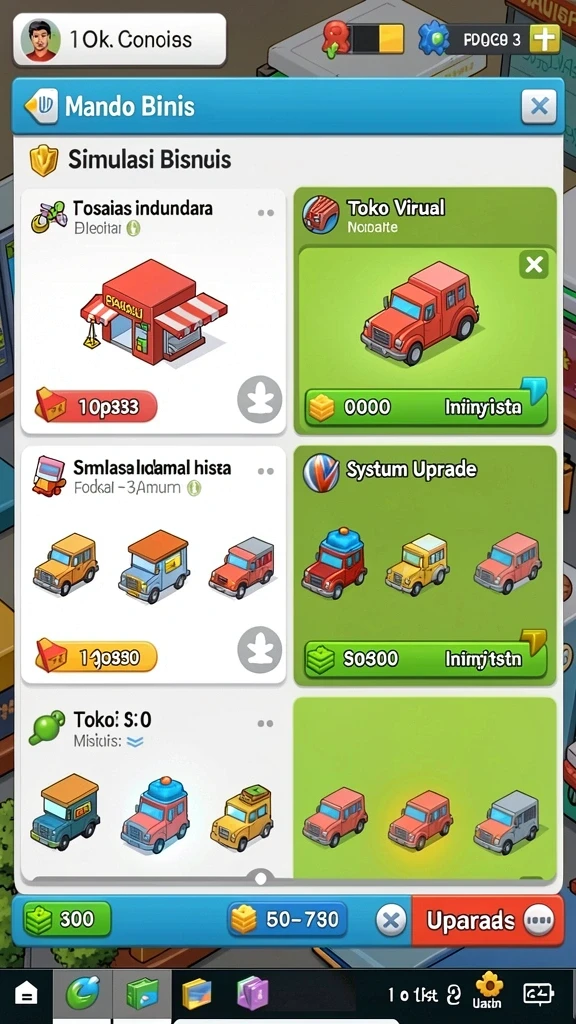
Task: Open the purple box tab in bottom bar
Action: click(252, 993)
